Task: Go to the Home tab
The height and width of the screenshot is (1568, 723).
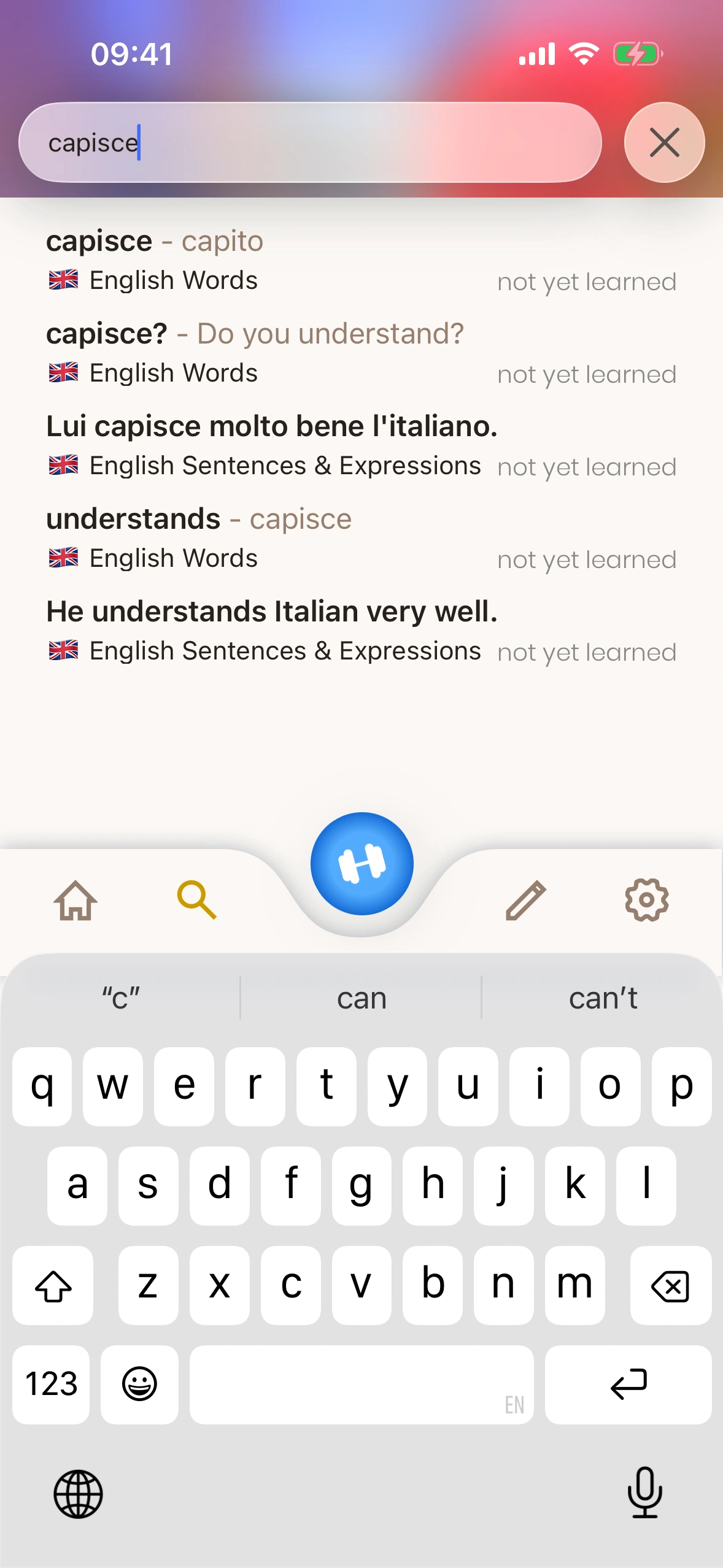Action: click(x=75, y=900)
